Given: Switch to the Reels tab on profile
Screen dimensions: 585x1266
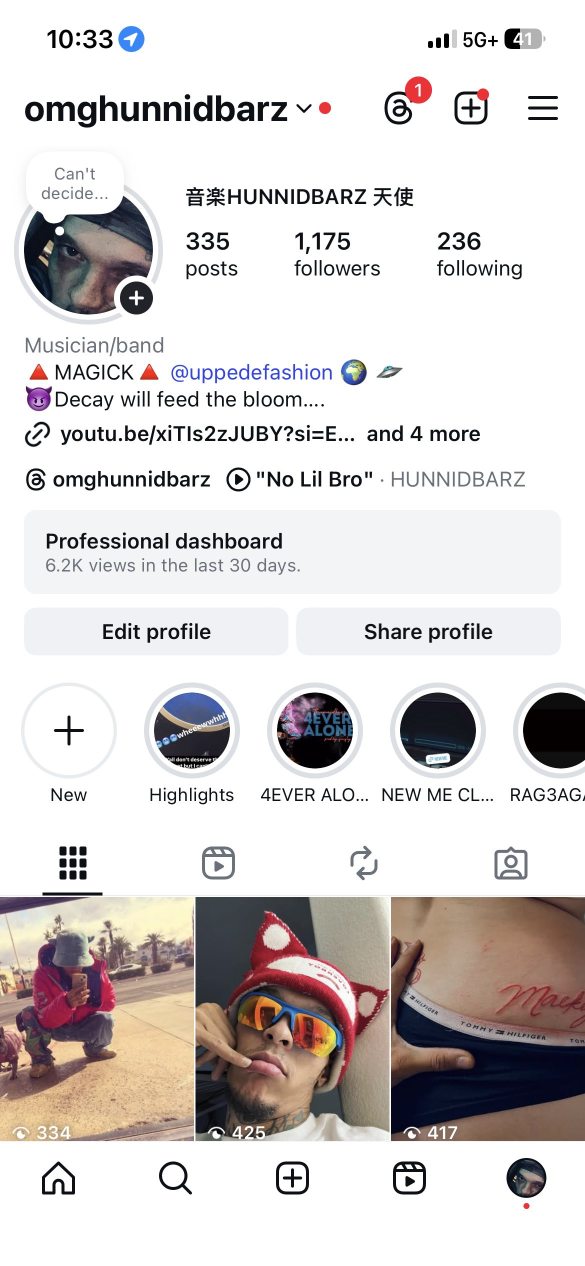Looking at the screenshot, I should click(218, 862).
